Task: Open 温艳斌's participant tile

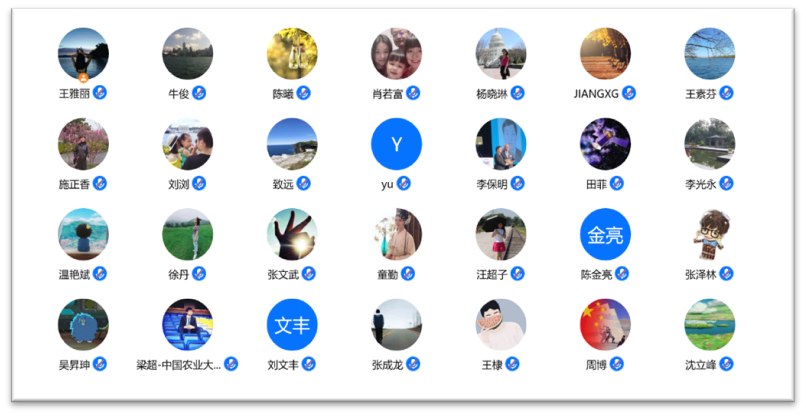Action: click(83, 234)
